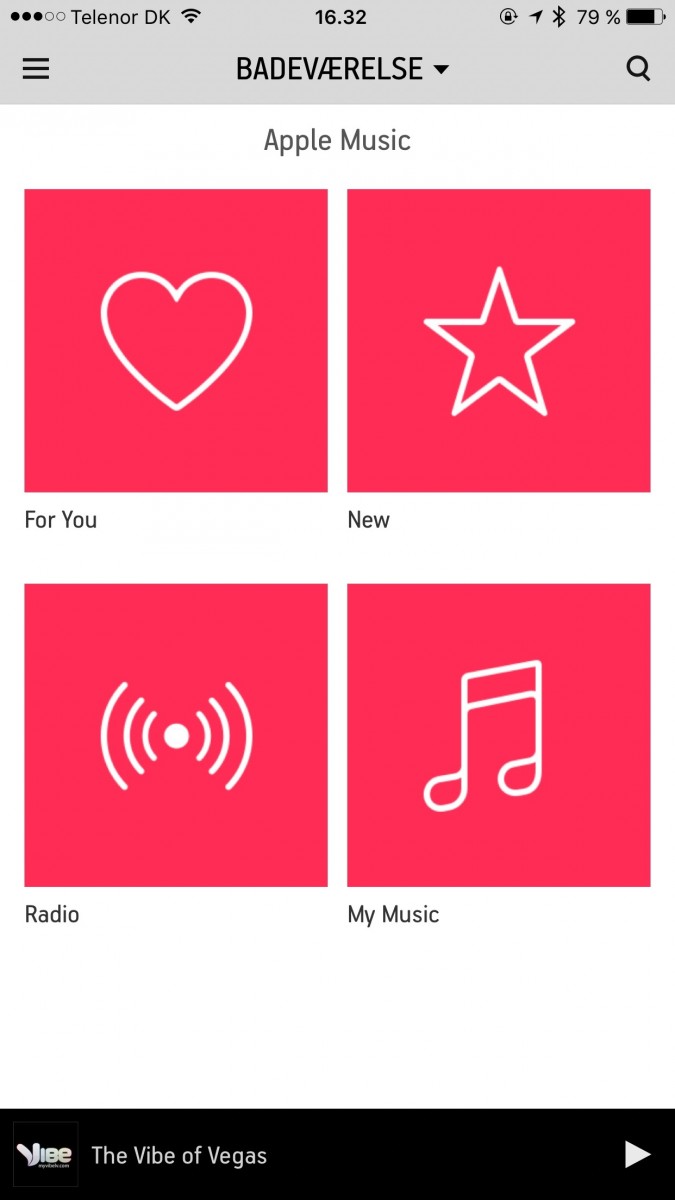Play The Vibe of Vegas

tap(637, 1154)
